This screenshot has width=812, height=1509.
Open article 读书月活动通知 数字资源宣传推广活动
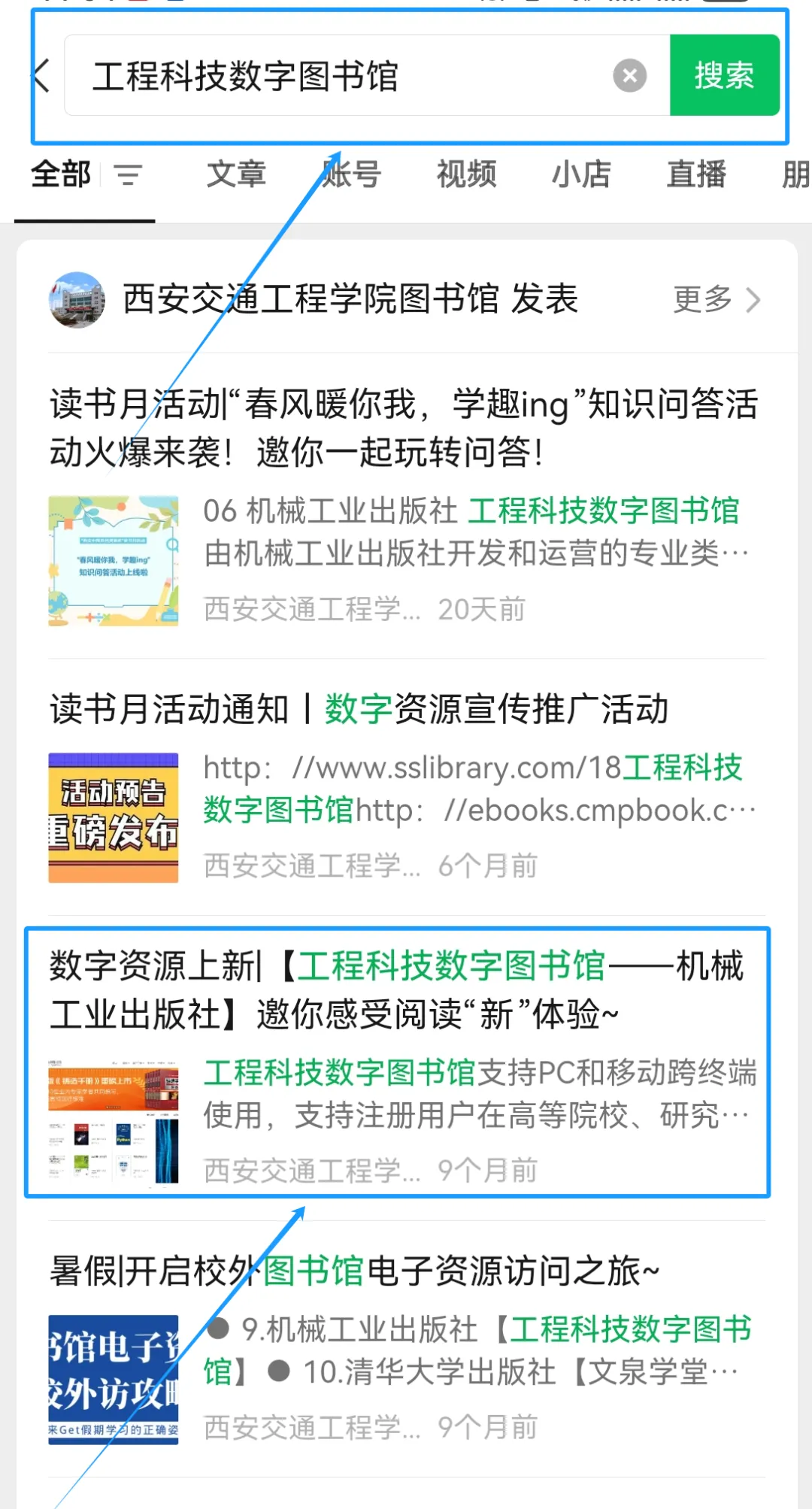[359, 709]
